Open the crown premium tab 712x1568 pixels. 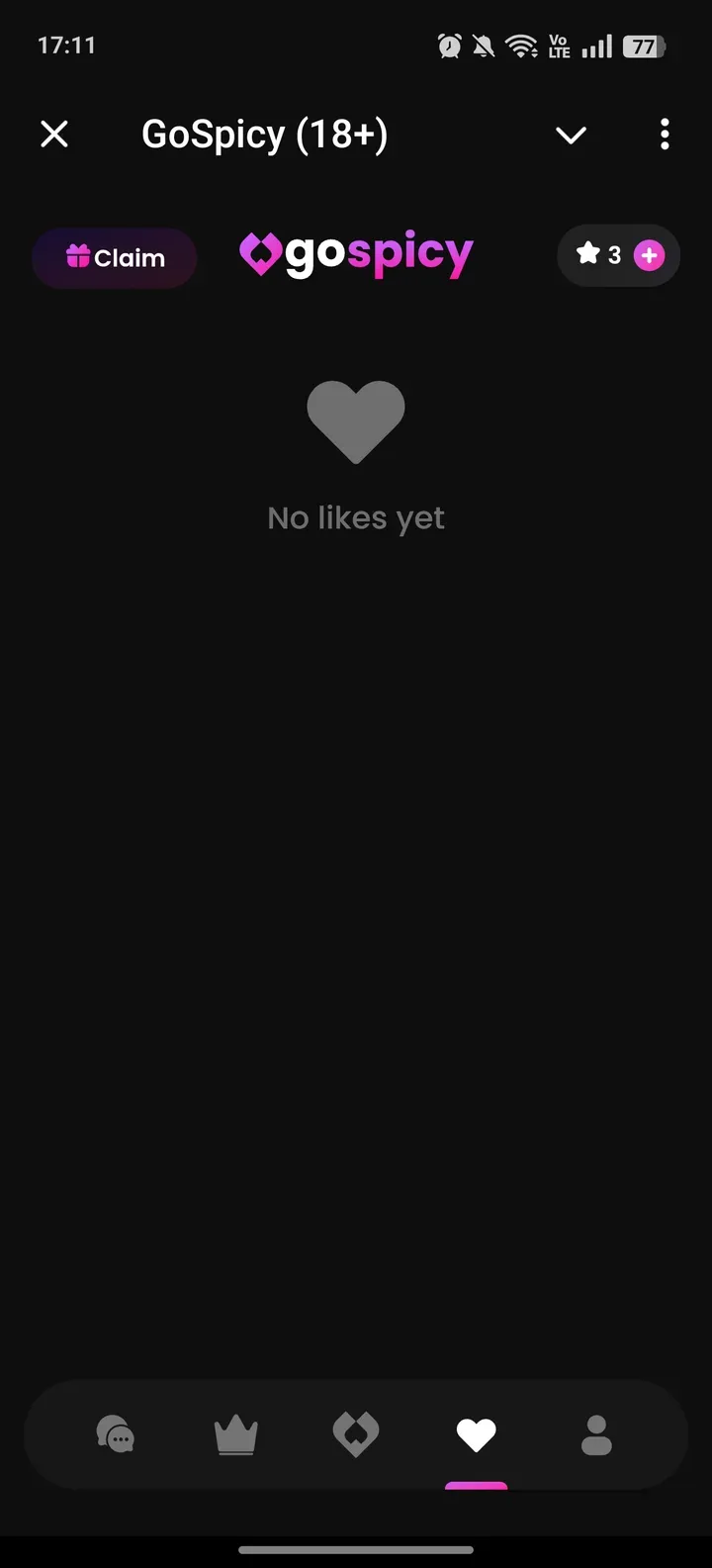tap(236, 1434)
